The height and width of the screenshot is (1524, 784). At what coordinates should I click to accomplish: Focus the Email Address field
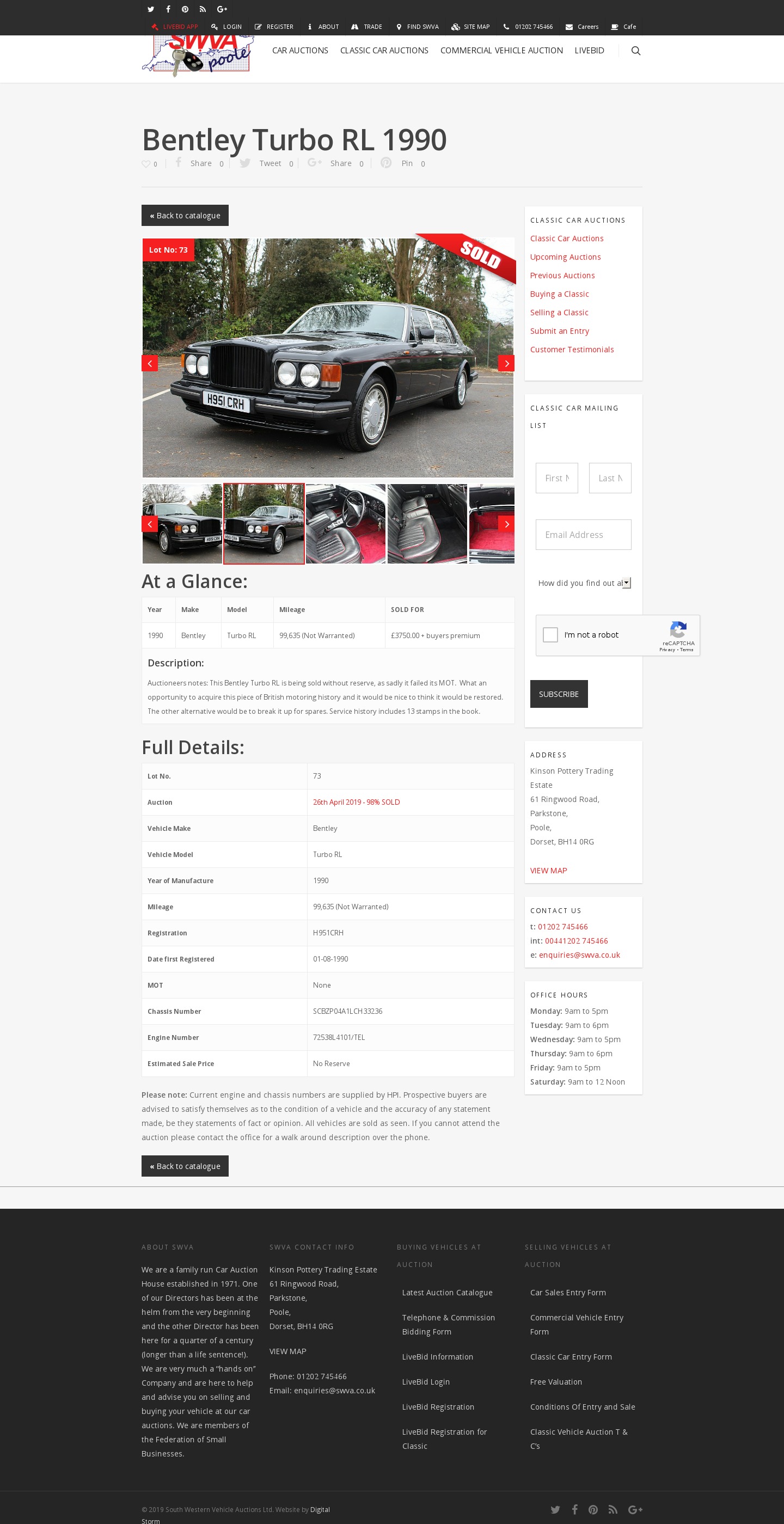click(583, 535)
